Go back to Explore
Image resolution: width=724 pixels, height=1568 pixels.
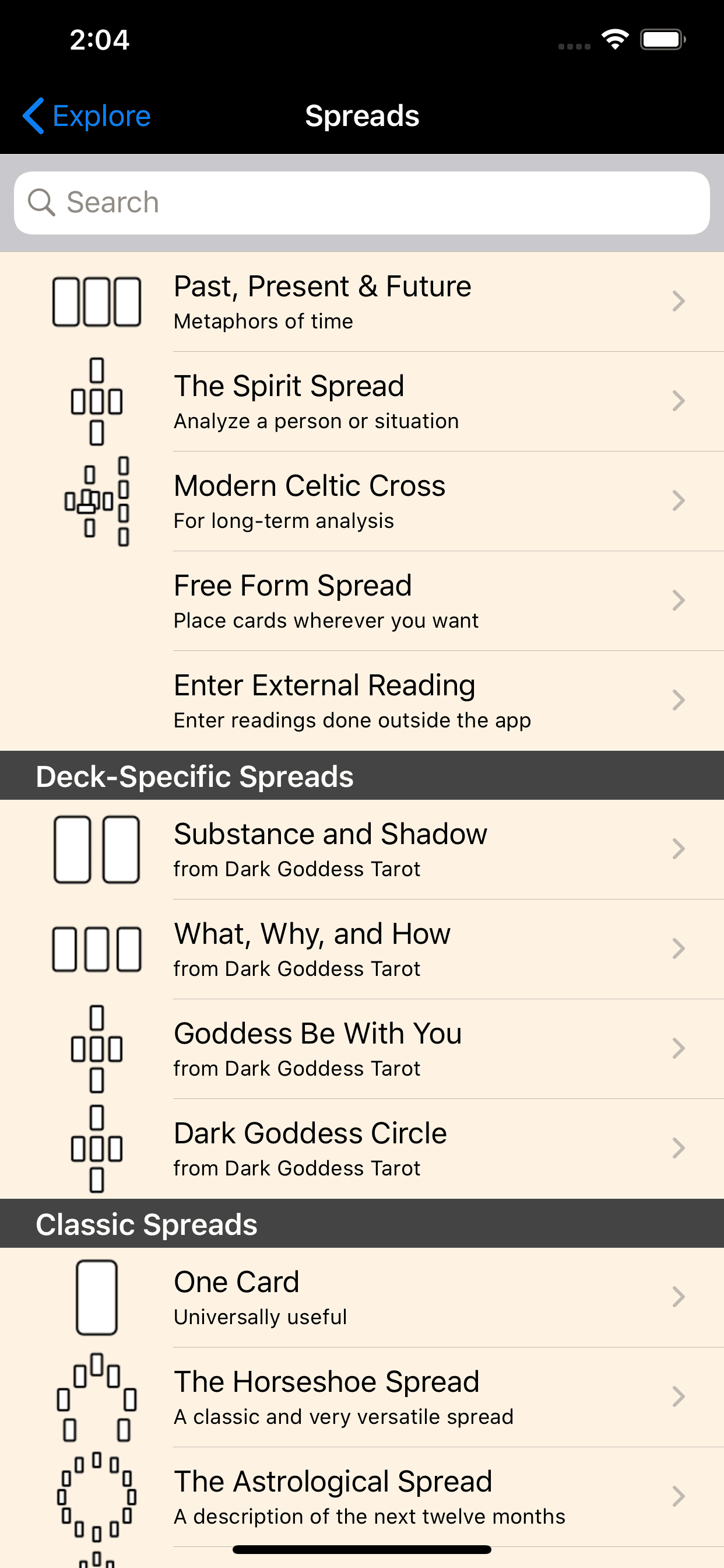pyautogui.click(x=87, y=116)
